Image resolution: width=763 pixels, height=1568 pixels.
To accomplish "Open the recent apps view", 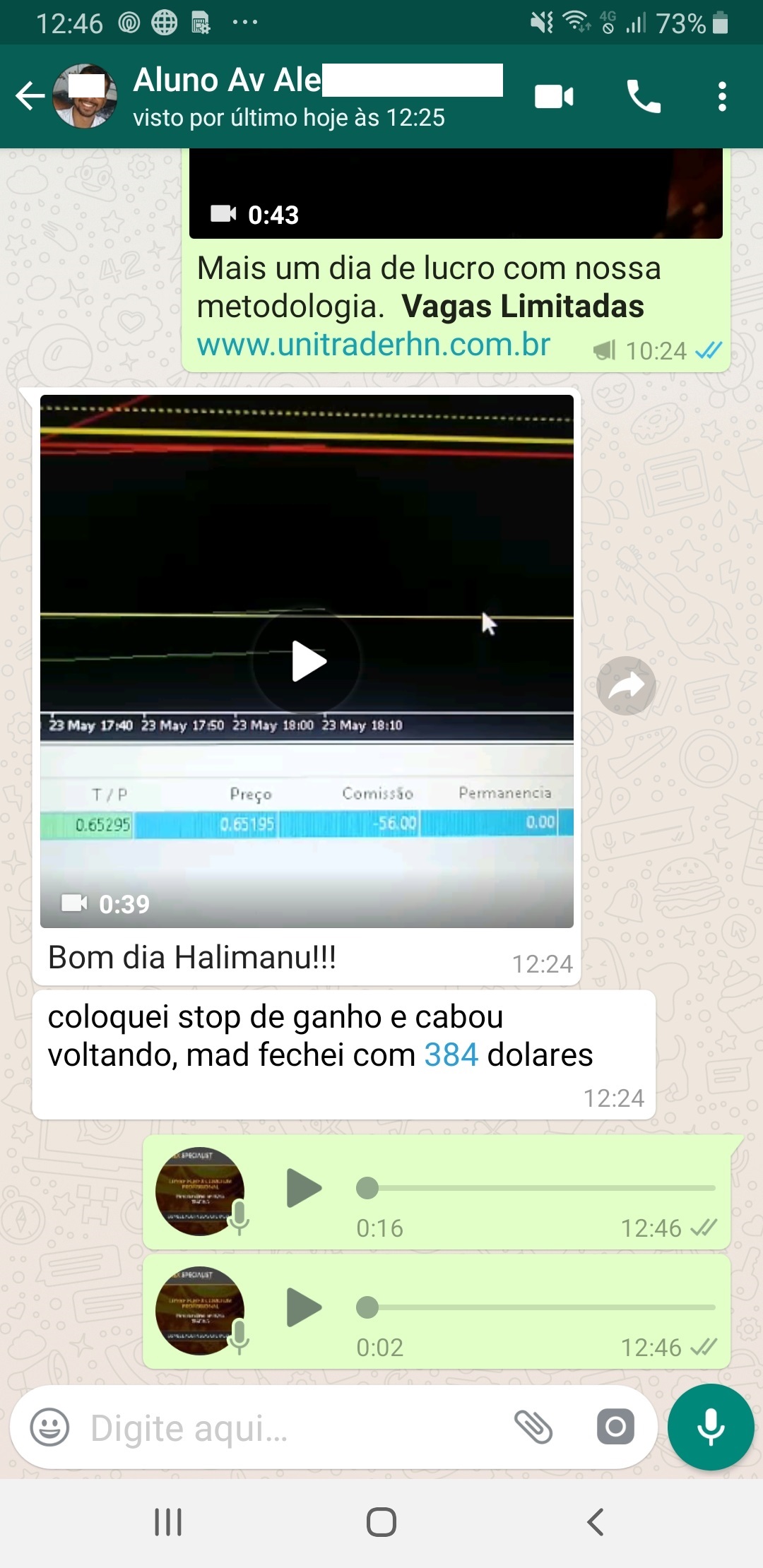I will tap(168, 1521).
